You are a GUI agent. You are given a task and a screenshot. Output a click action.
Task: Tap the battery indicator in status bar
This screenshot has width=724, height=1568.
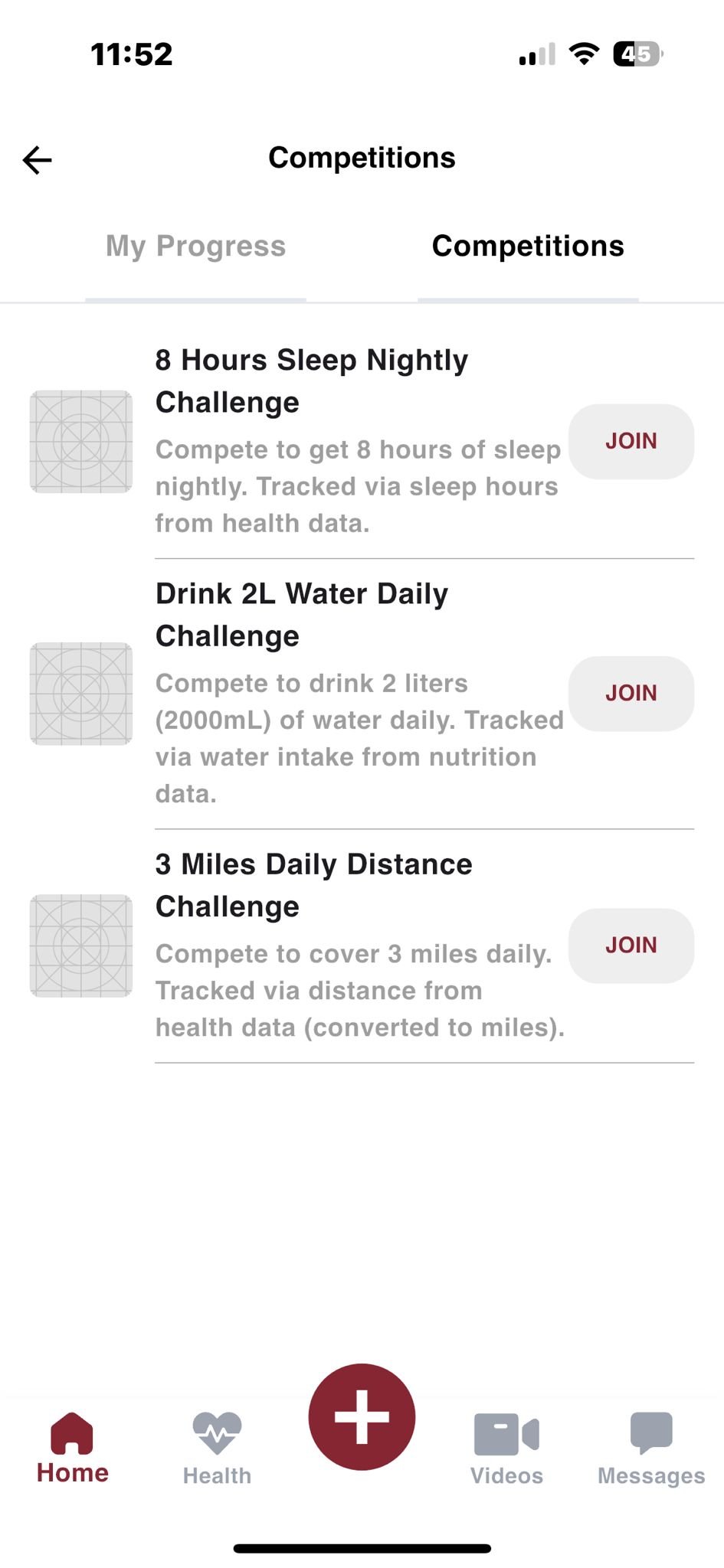point(637,52)
